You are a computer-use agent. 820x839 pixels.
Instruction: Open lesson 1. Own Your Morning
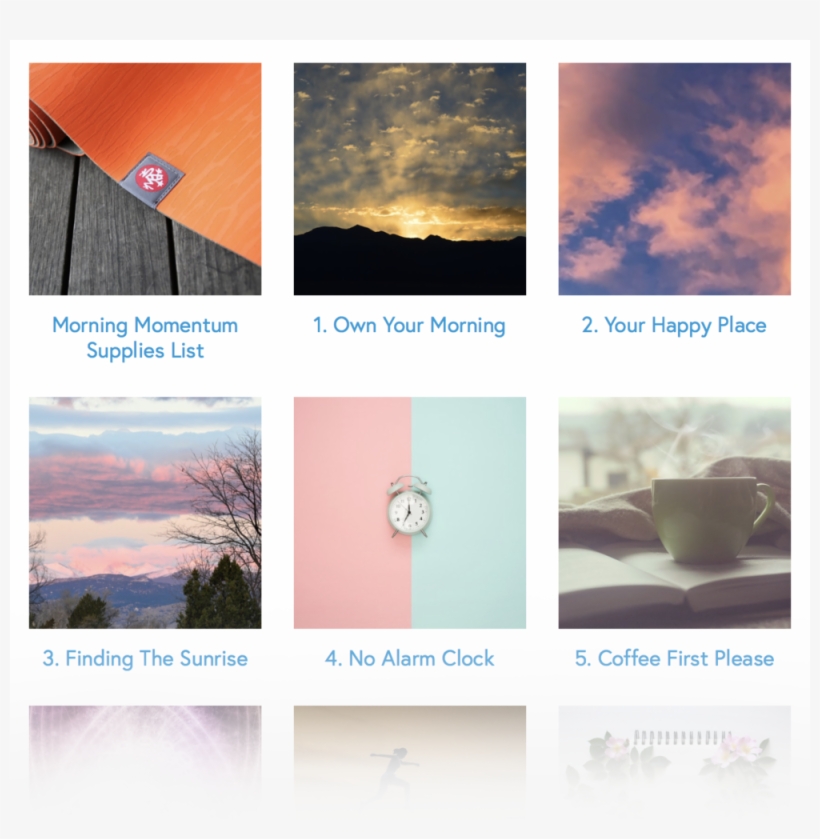[x=409, y=325]
